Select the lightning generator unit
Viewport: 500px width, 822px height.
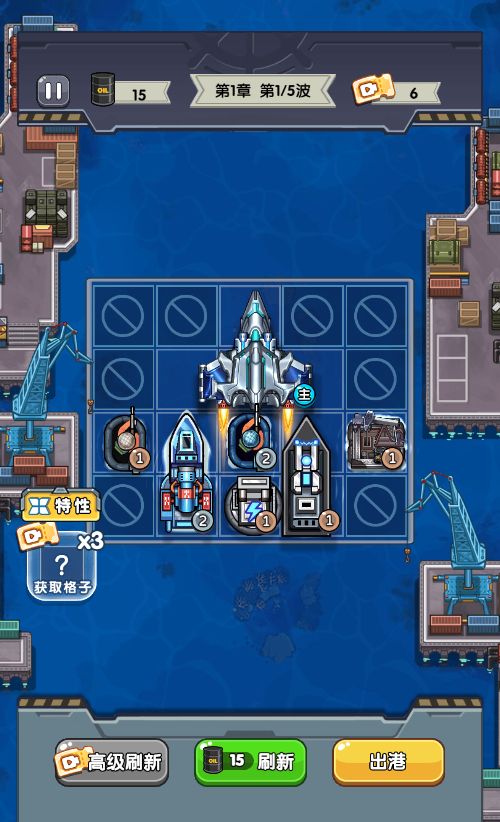pos(254,506)
